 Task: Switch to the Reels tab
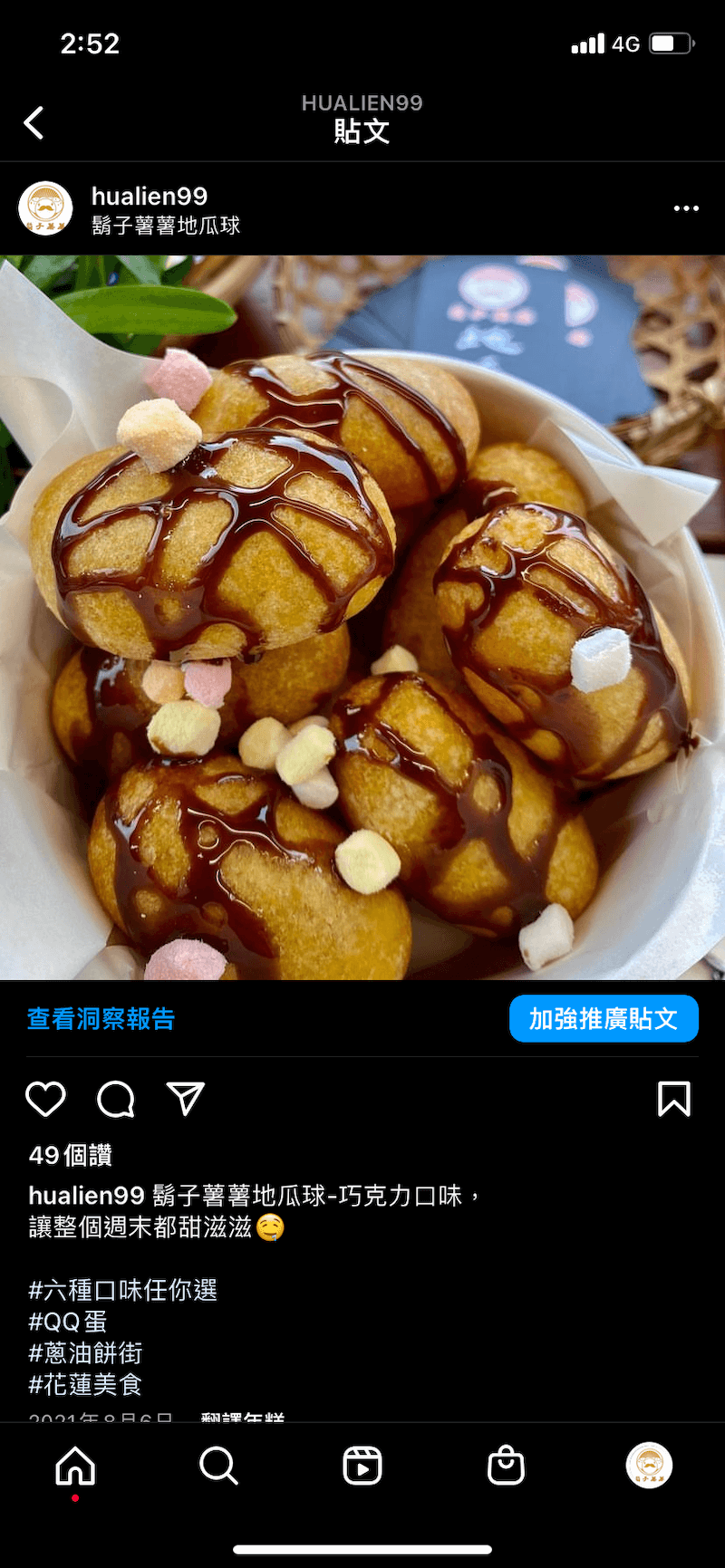point(362,1465)
